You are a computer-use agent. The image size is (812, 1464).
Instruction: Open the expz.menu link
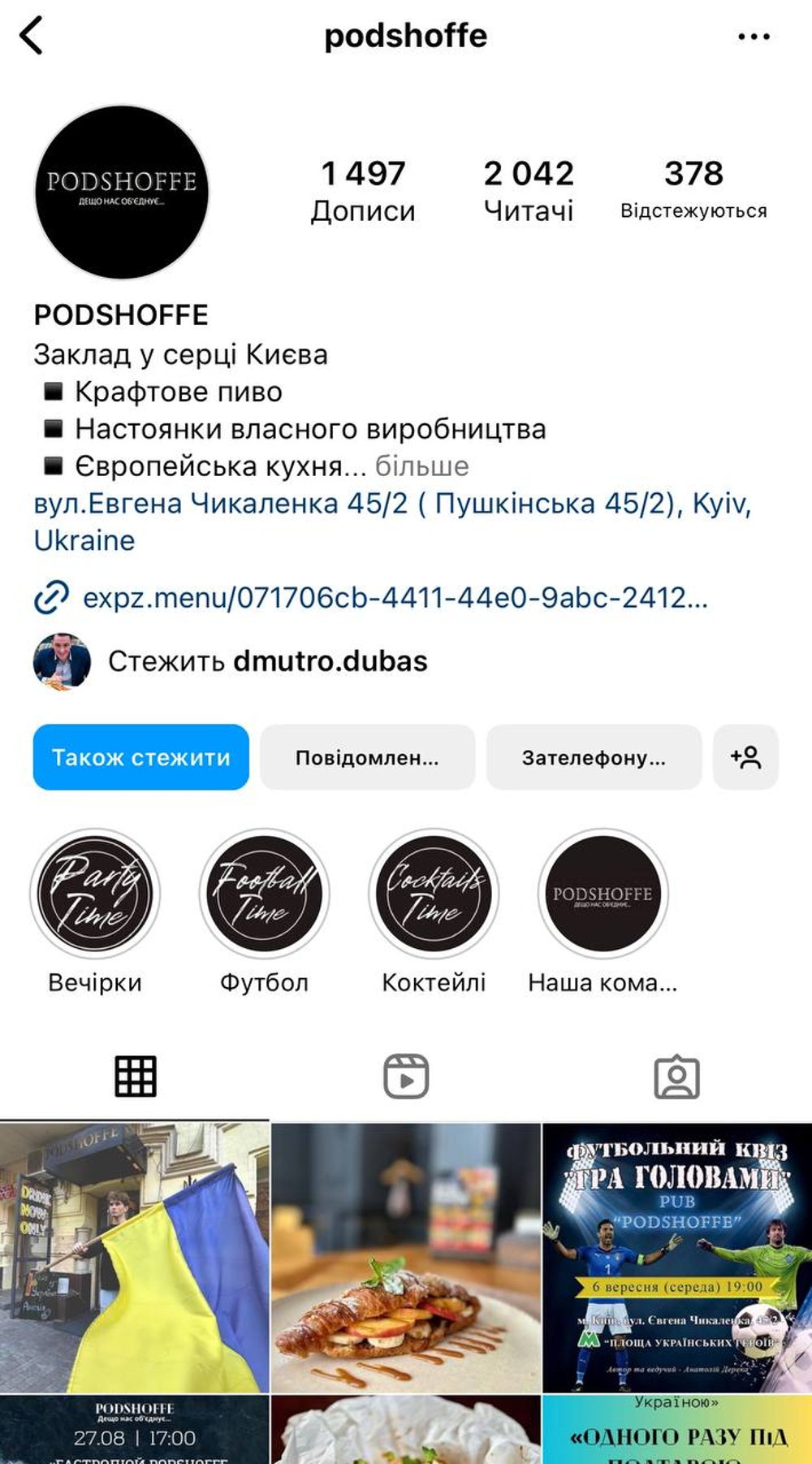(x=395, y=598)
